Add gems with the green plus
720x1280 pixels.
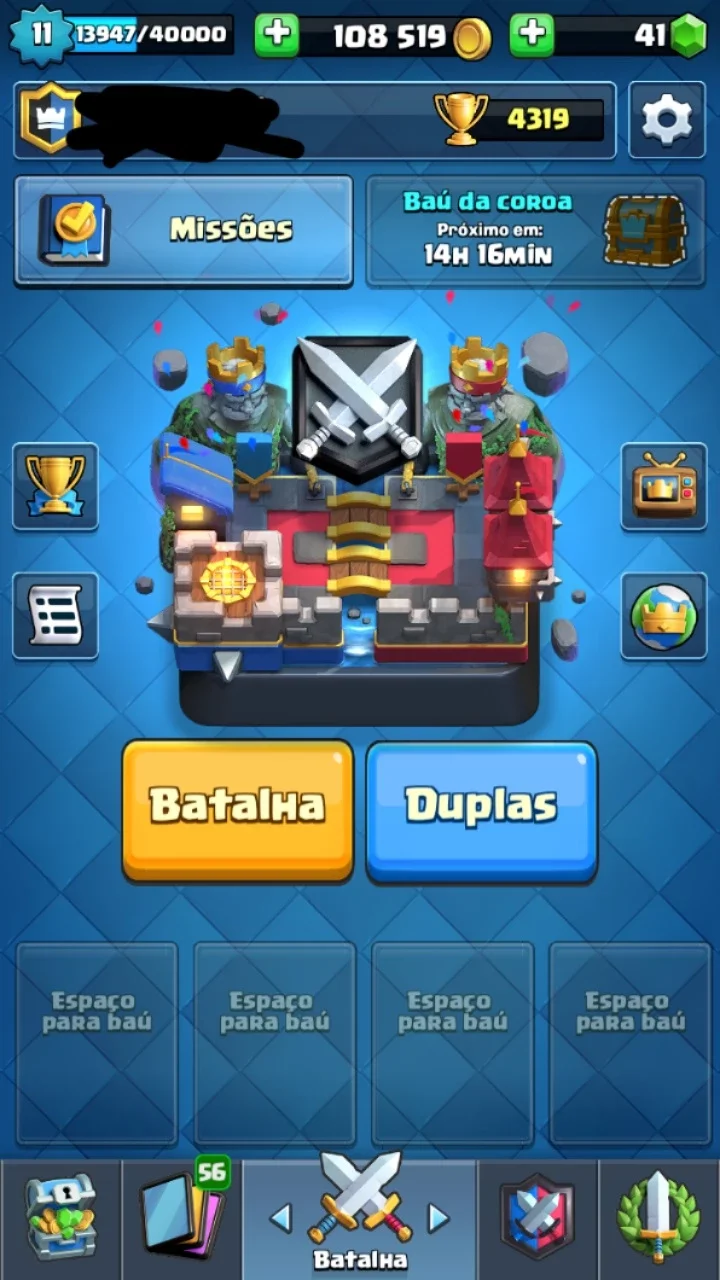[532, 36]
